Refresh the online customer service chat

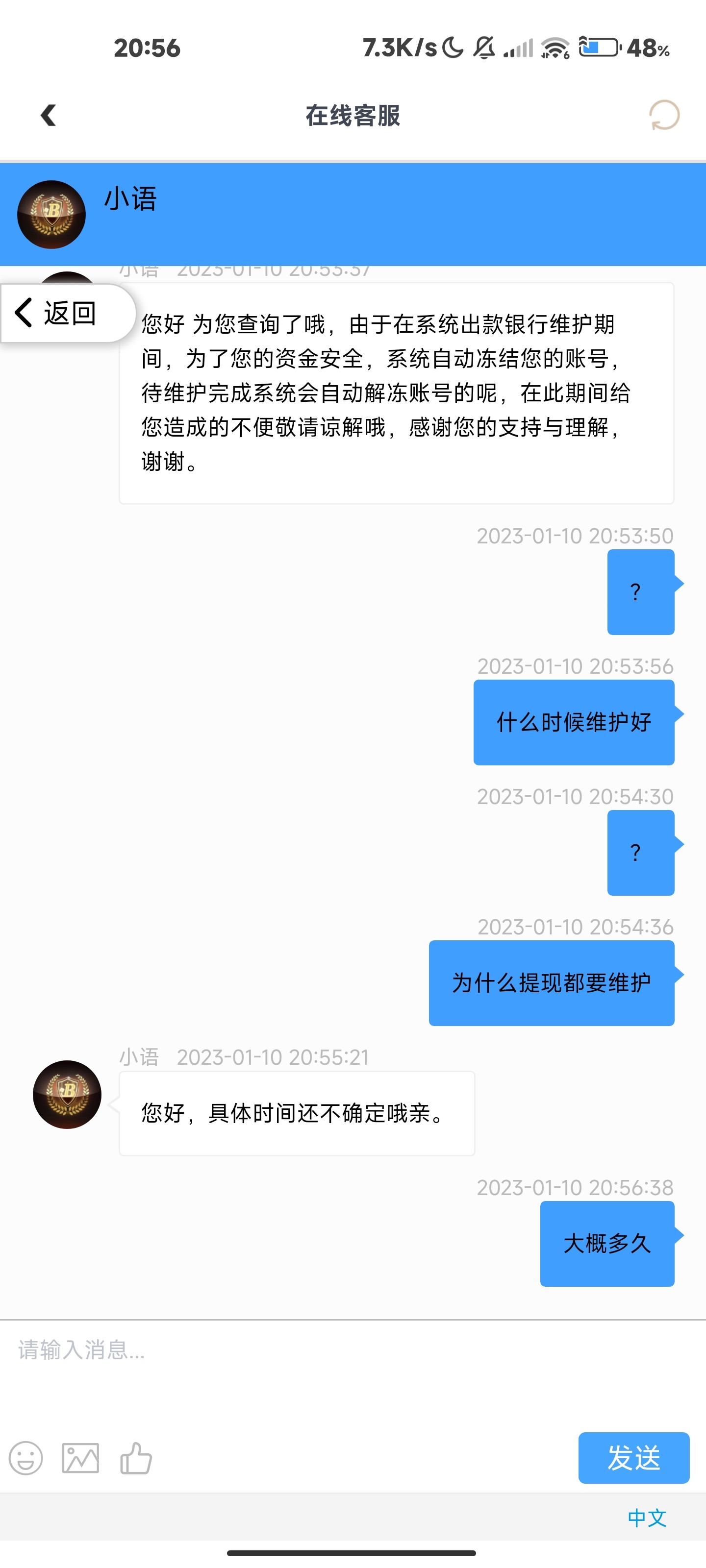point(664,115)
